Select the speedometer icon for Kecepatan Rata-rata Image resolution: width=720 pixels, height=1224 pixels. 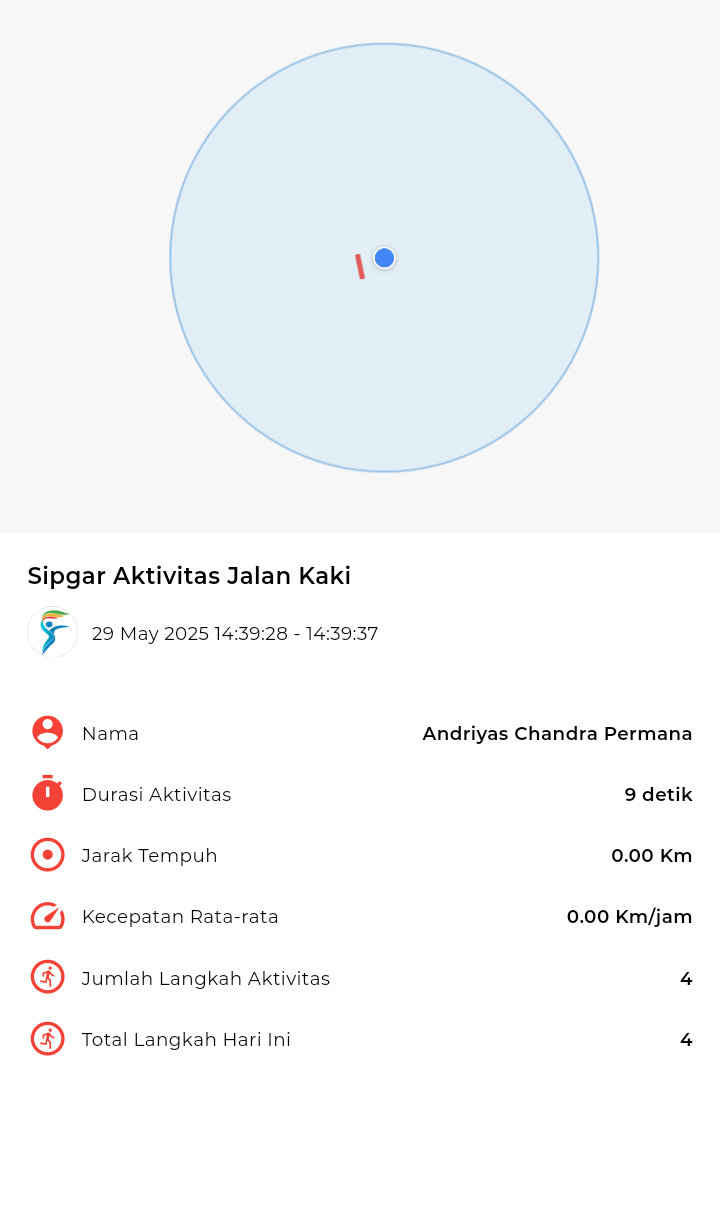[47, 915]
